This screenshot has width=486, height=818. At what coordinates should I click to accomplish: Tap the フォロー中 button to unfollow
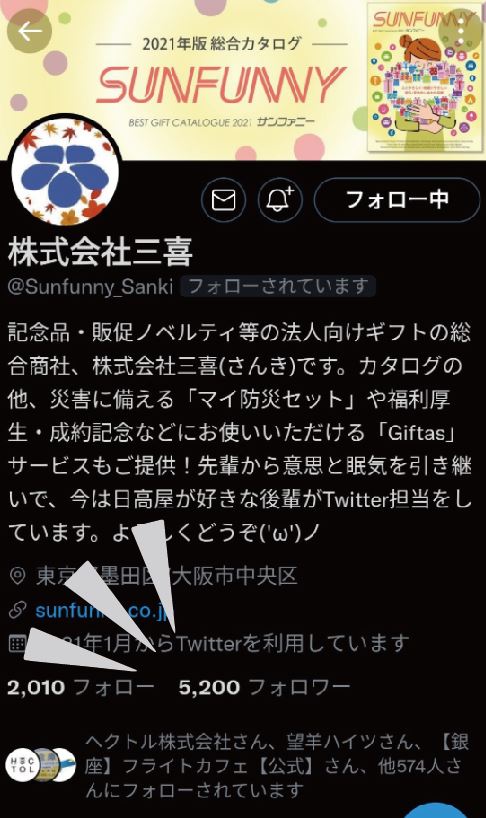(x=397, y=200)
